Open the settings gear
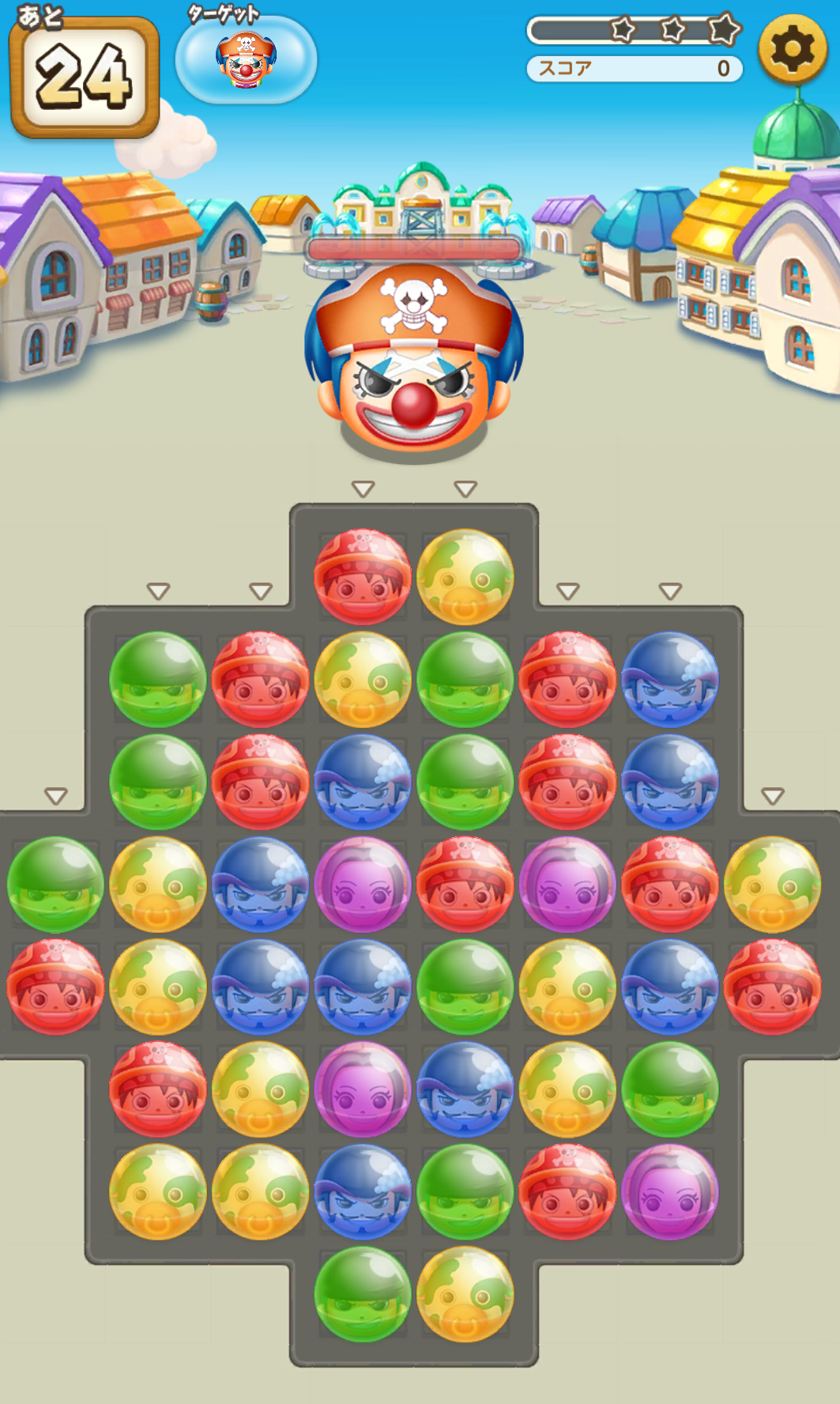840x1404 pixels. (793, 50)
